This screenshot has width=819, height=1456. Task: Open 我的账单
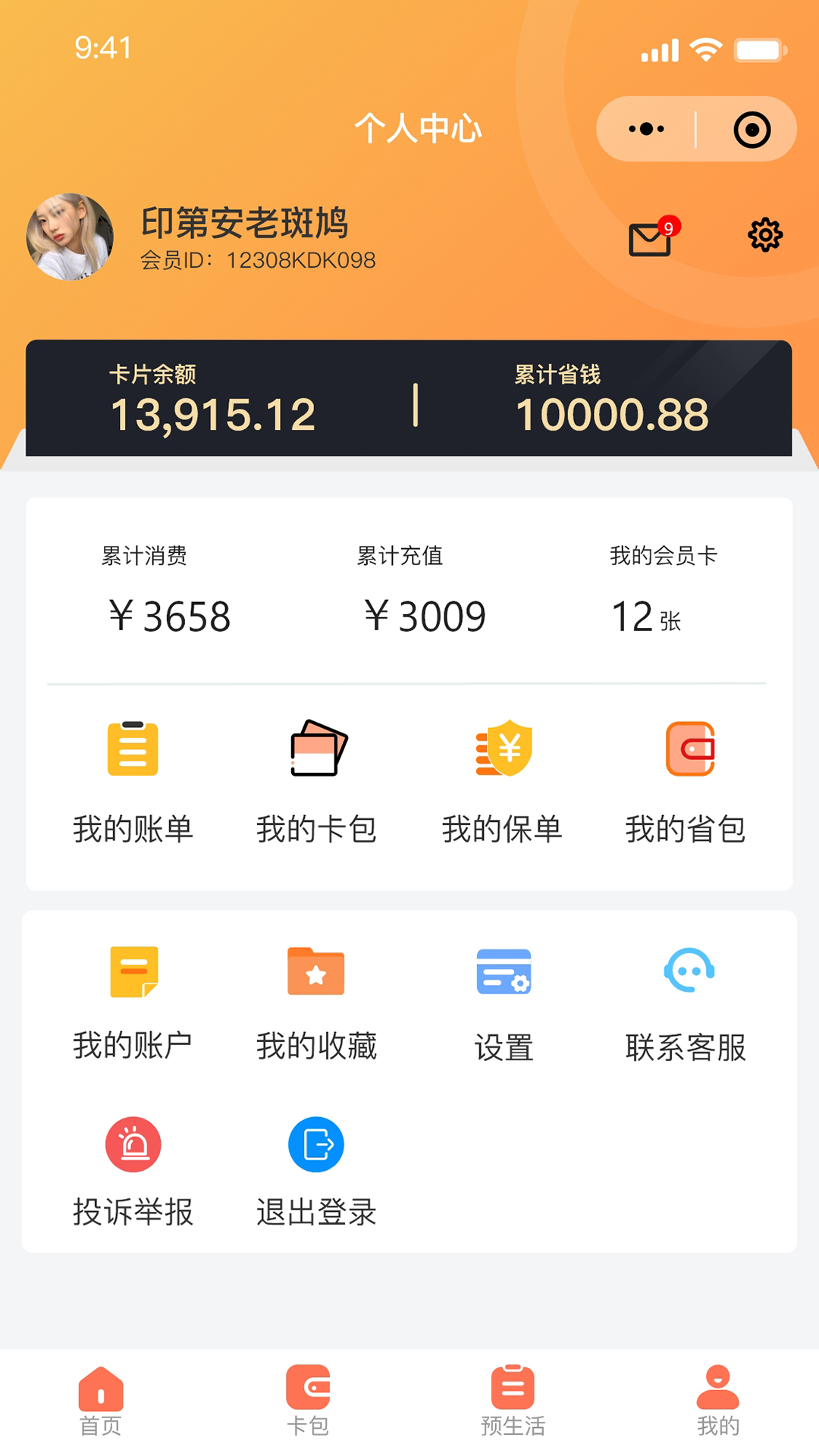pyautogui.click(x=133, y=781)
